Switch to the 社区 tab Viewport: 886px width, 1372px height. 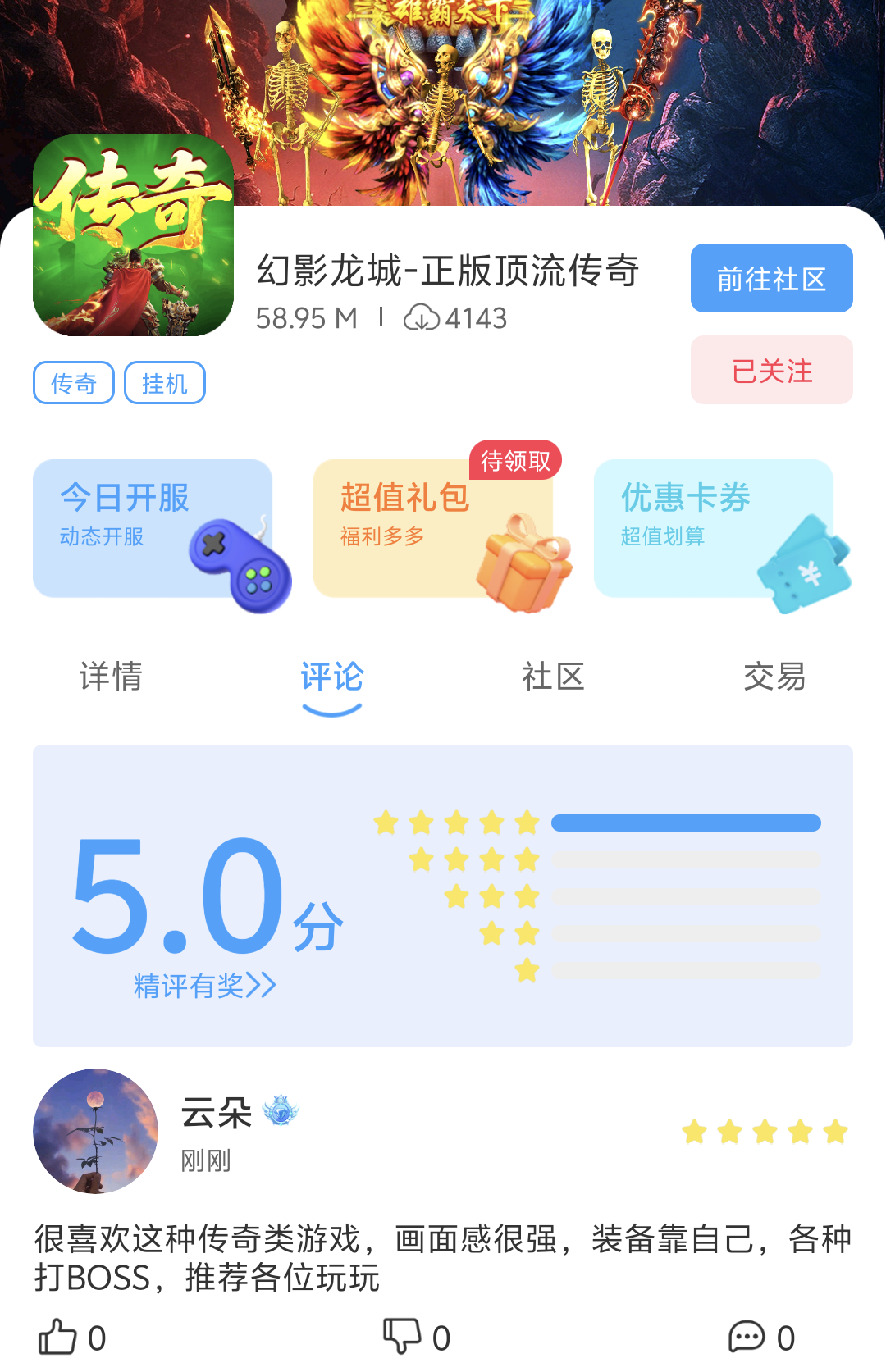pos(553,677)
